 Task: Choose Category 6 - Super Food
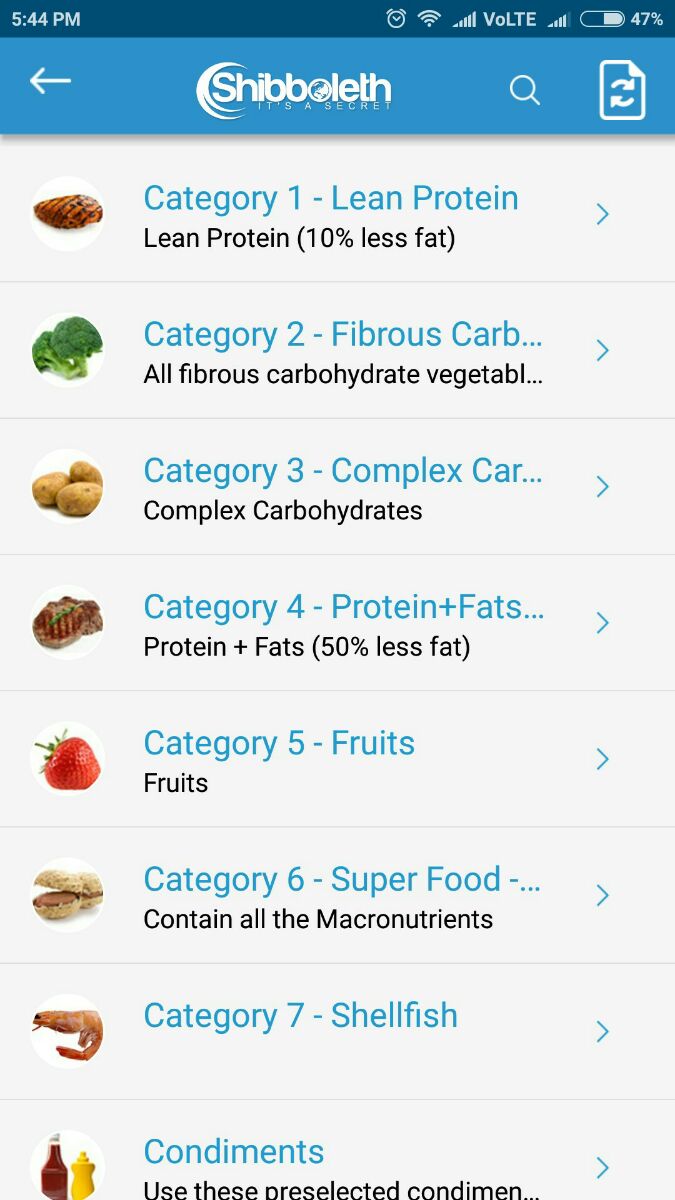tap(337, 894)
